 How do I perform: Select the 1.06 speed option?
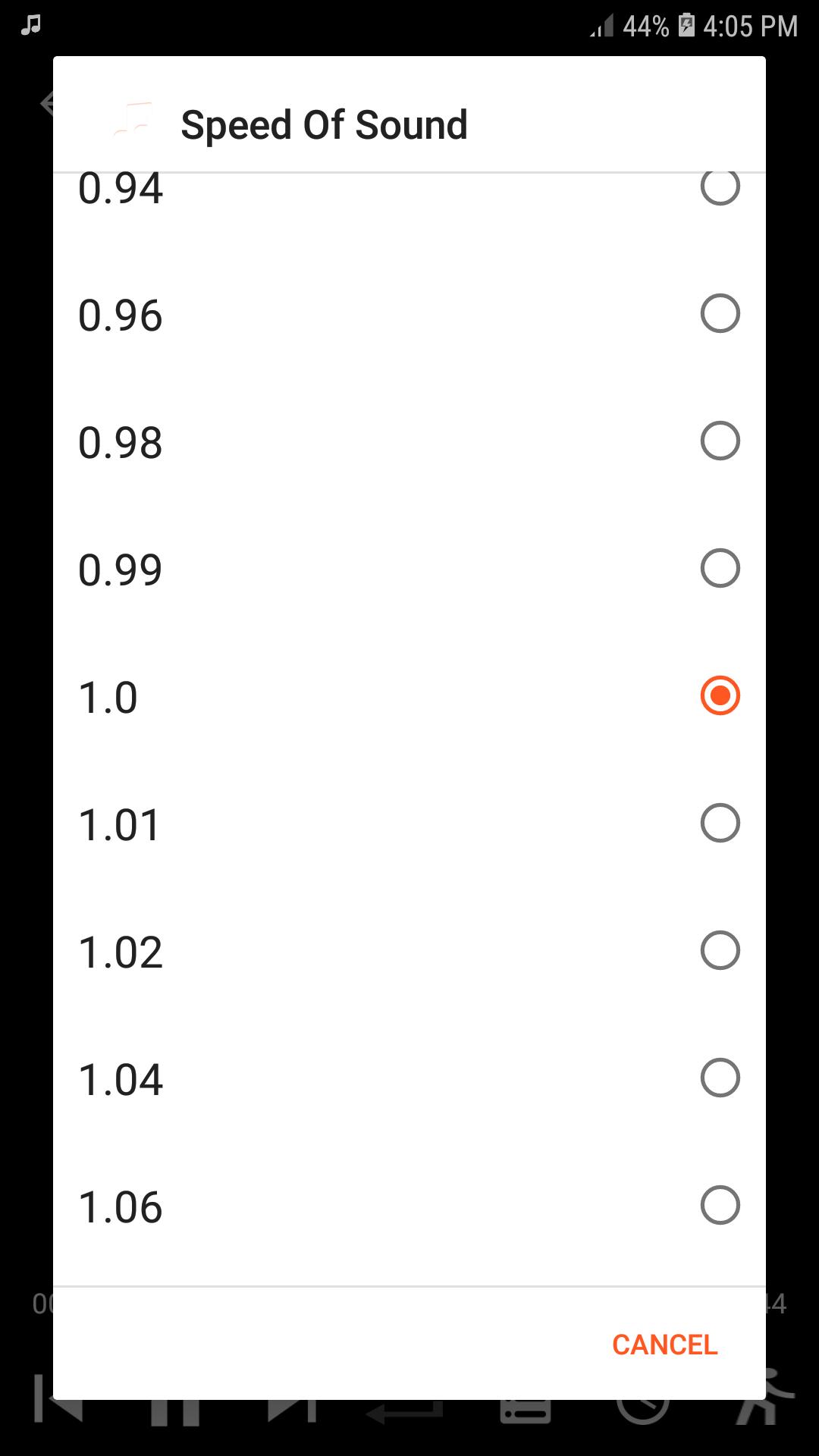click(409, 1206)
